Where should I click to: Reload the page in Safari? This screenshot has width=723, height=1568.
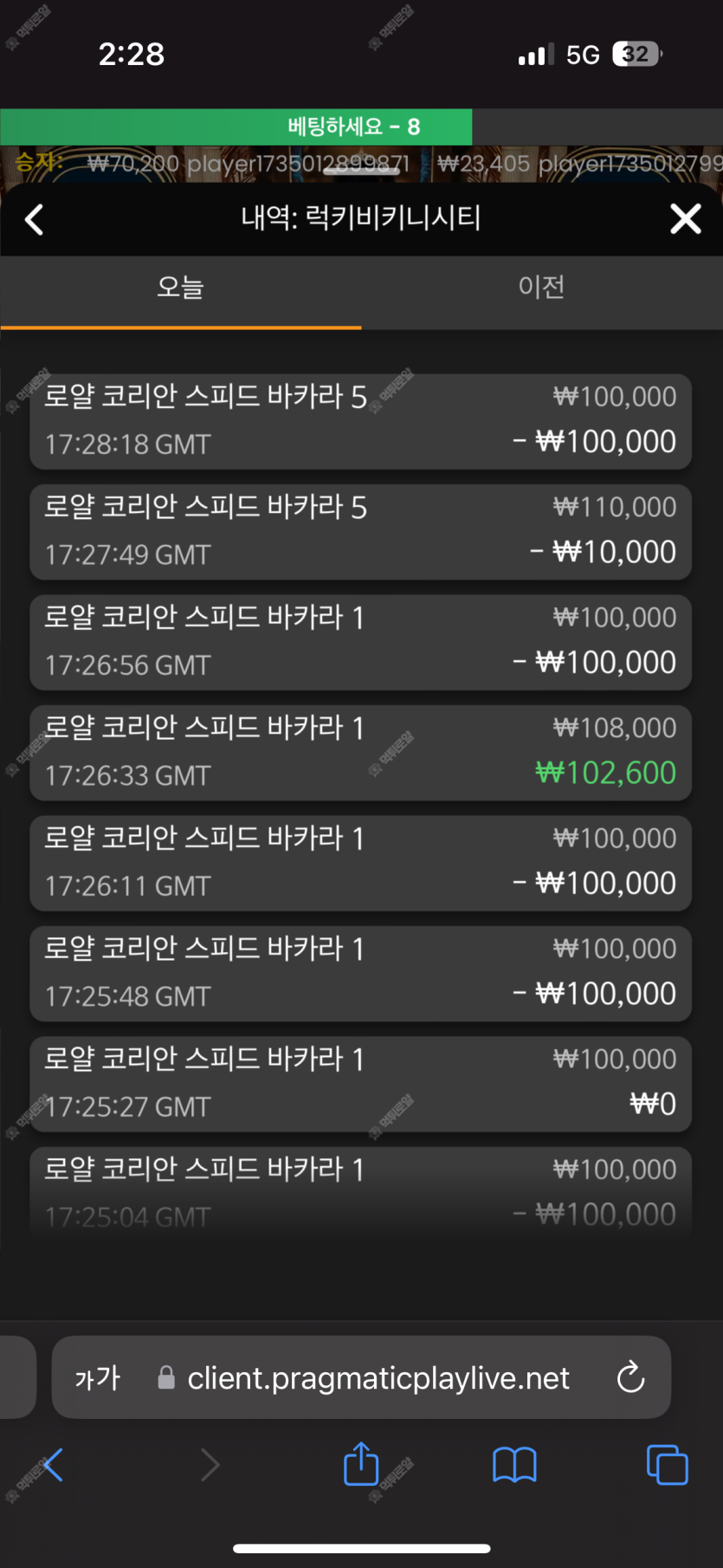point(630,1377)
